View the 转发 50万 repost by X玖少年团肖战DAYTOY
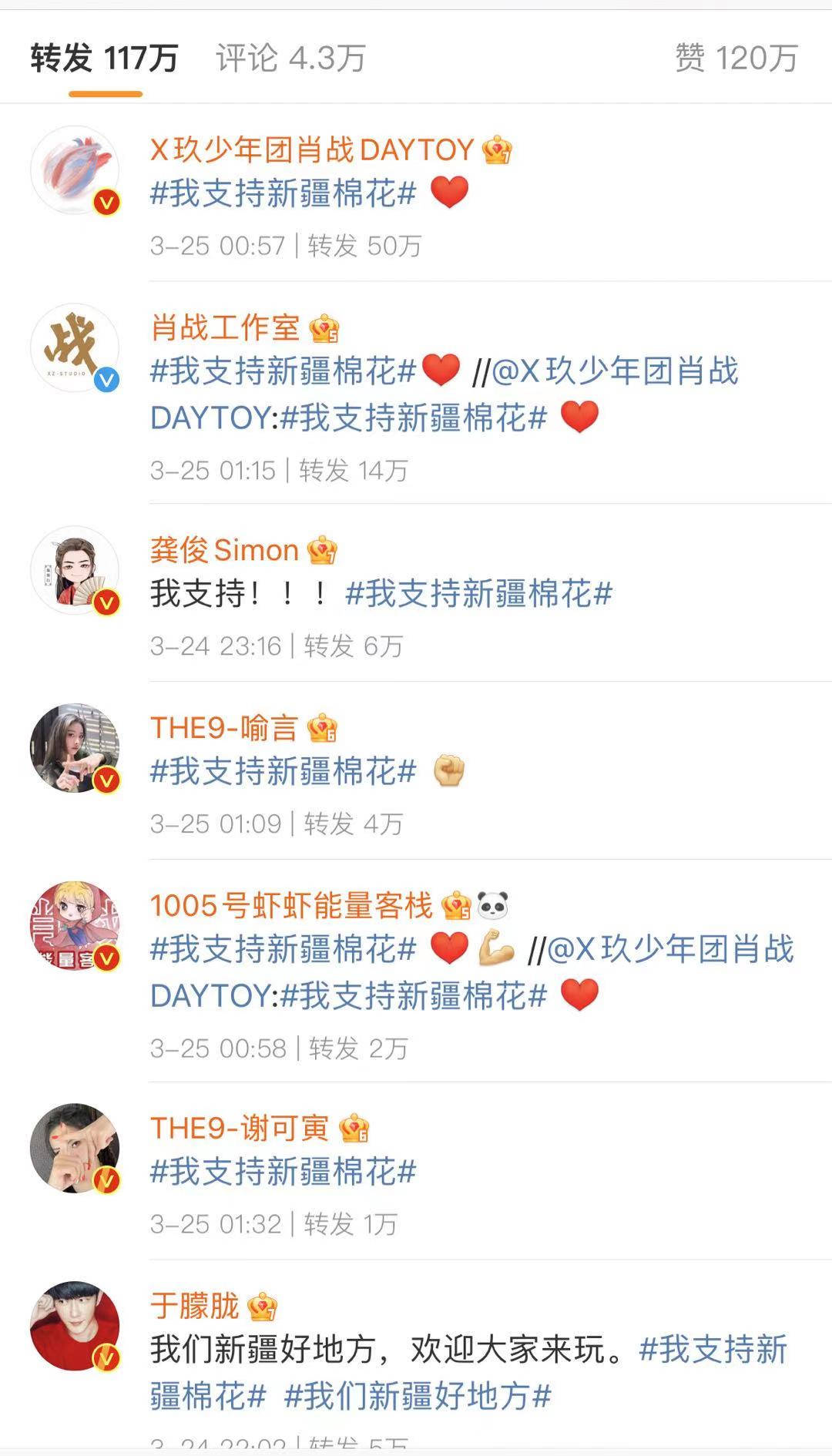 pyautogui.click(x=364, y=246)
